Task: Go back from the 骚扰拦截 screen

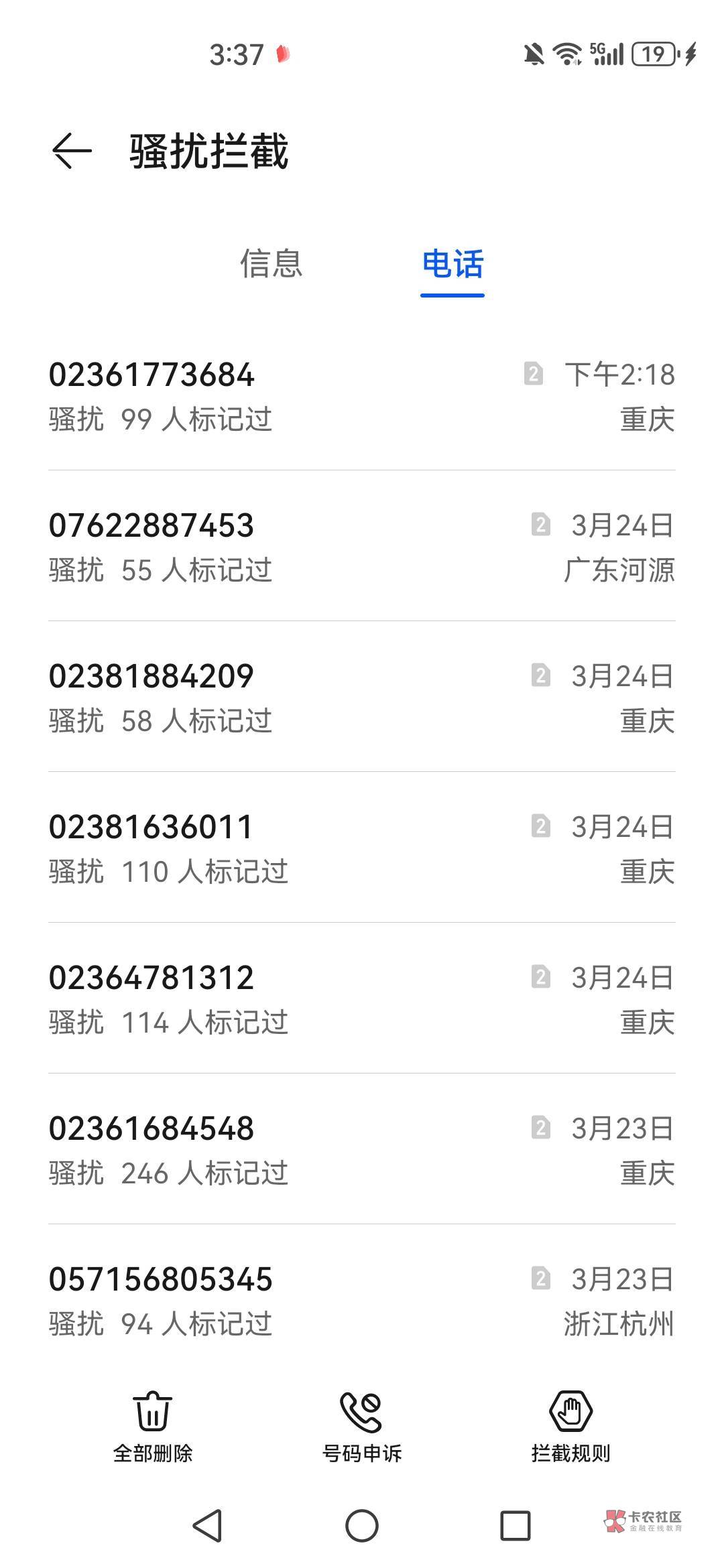Action: [x=71, y=151]
